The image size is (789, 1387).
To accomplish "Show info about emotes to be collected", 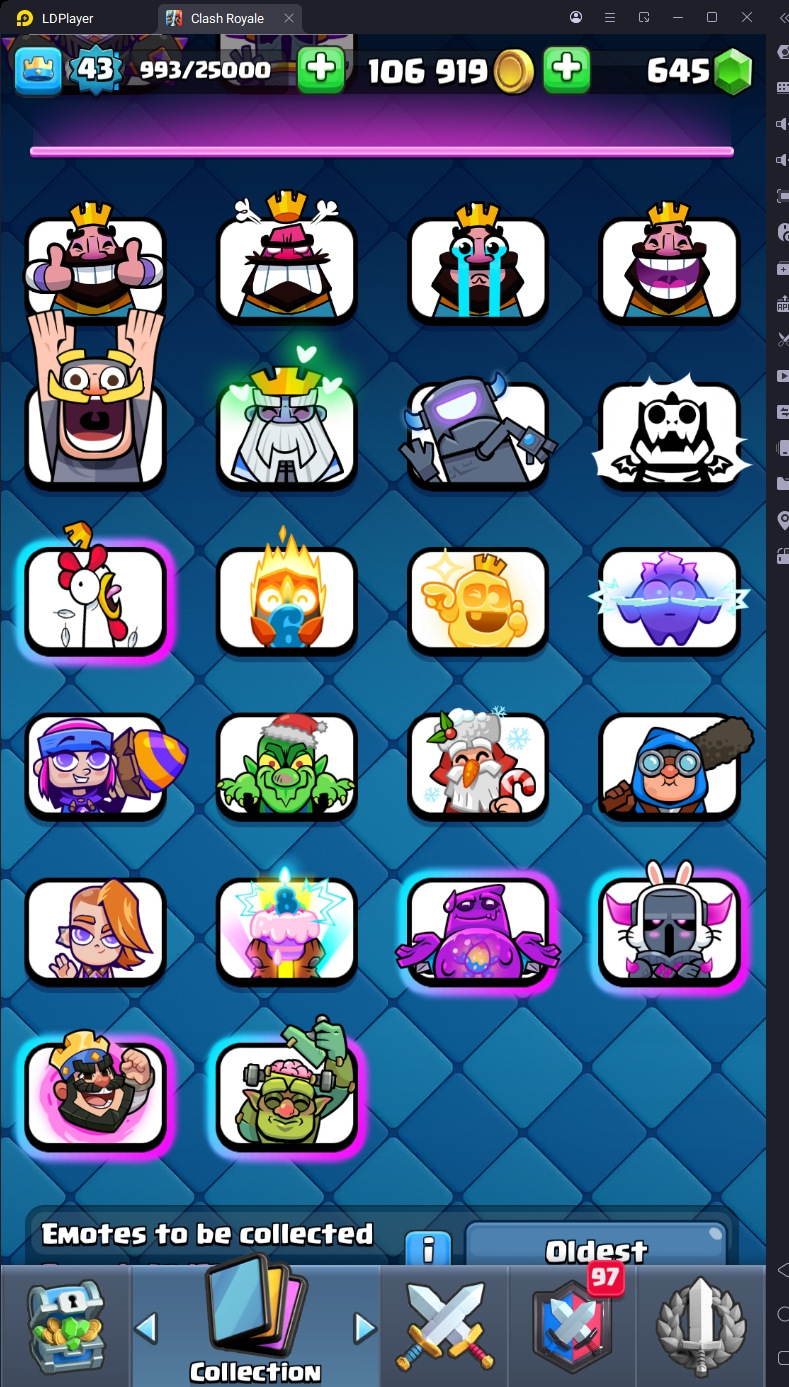I will click(x=428, y=1248).
